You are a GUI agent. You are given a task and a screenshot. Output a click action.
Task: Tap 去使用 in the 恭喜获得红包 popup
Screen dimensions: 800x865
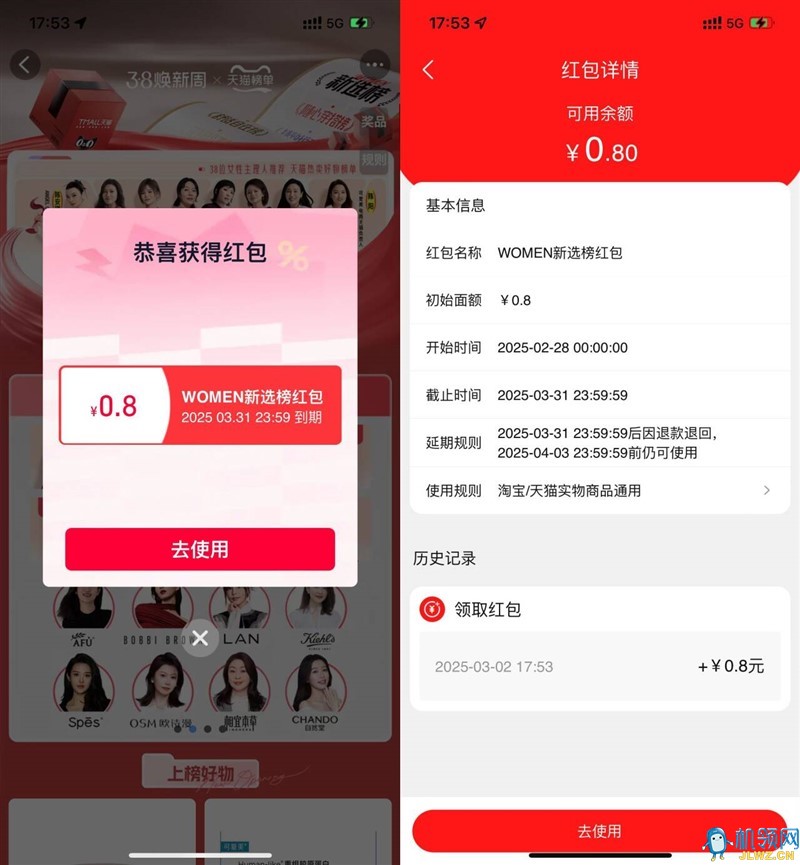(200, 549)
